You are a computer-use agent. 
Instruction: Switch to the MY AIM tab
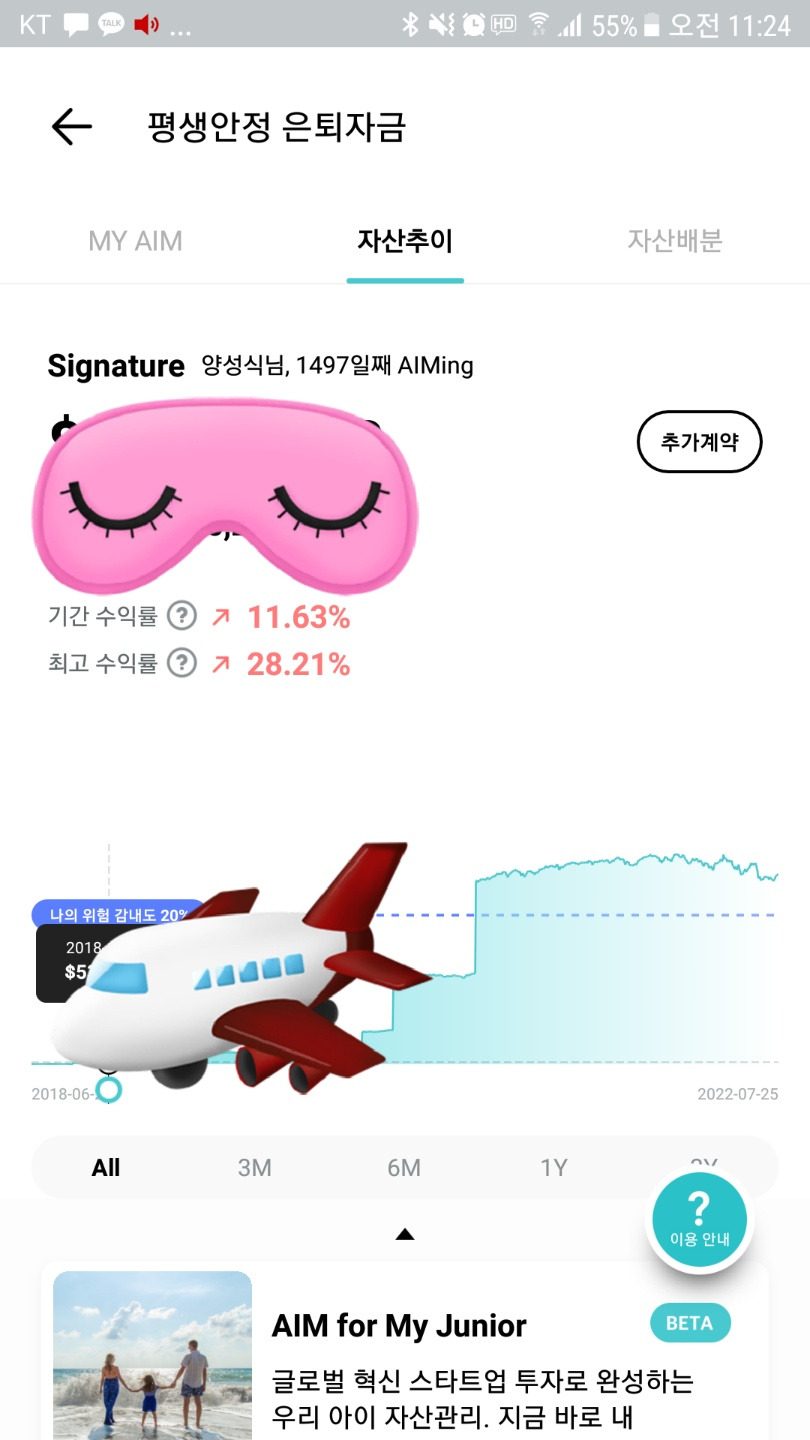click(x=134, y=241)
